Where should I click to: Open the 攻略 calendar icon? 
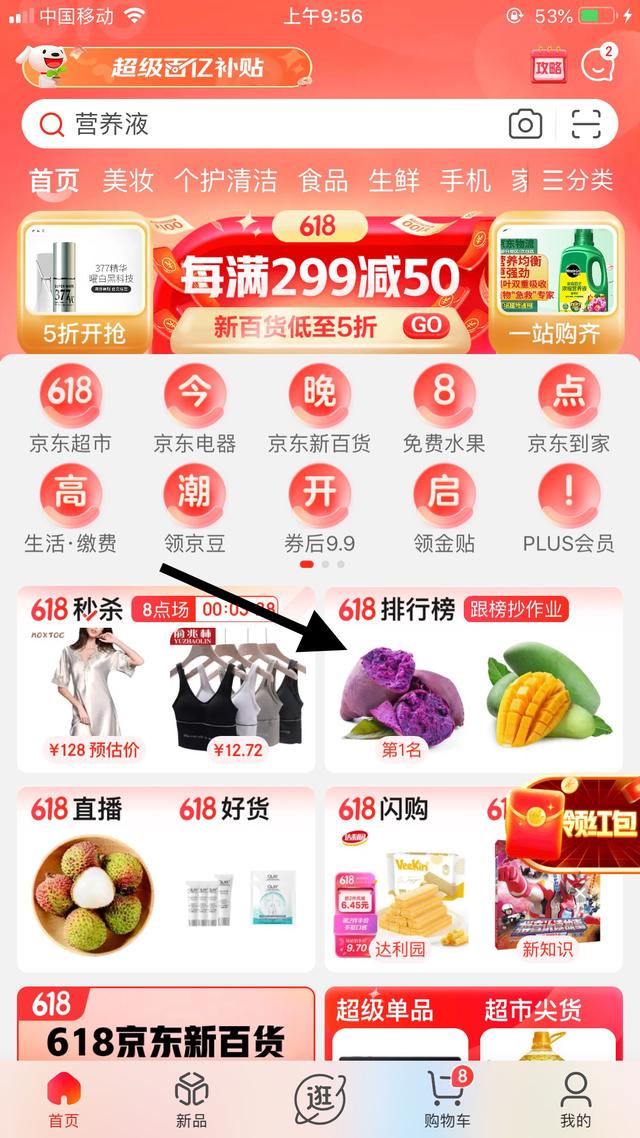click(x=548, y=66)
